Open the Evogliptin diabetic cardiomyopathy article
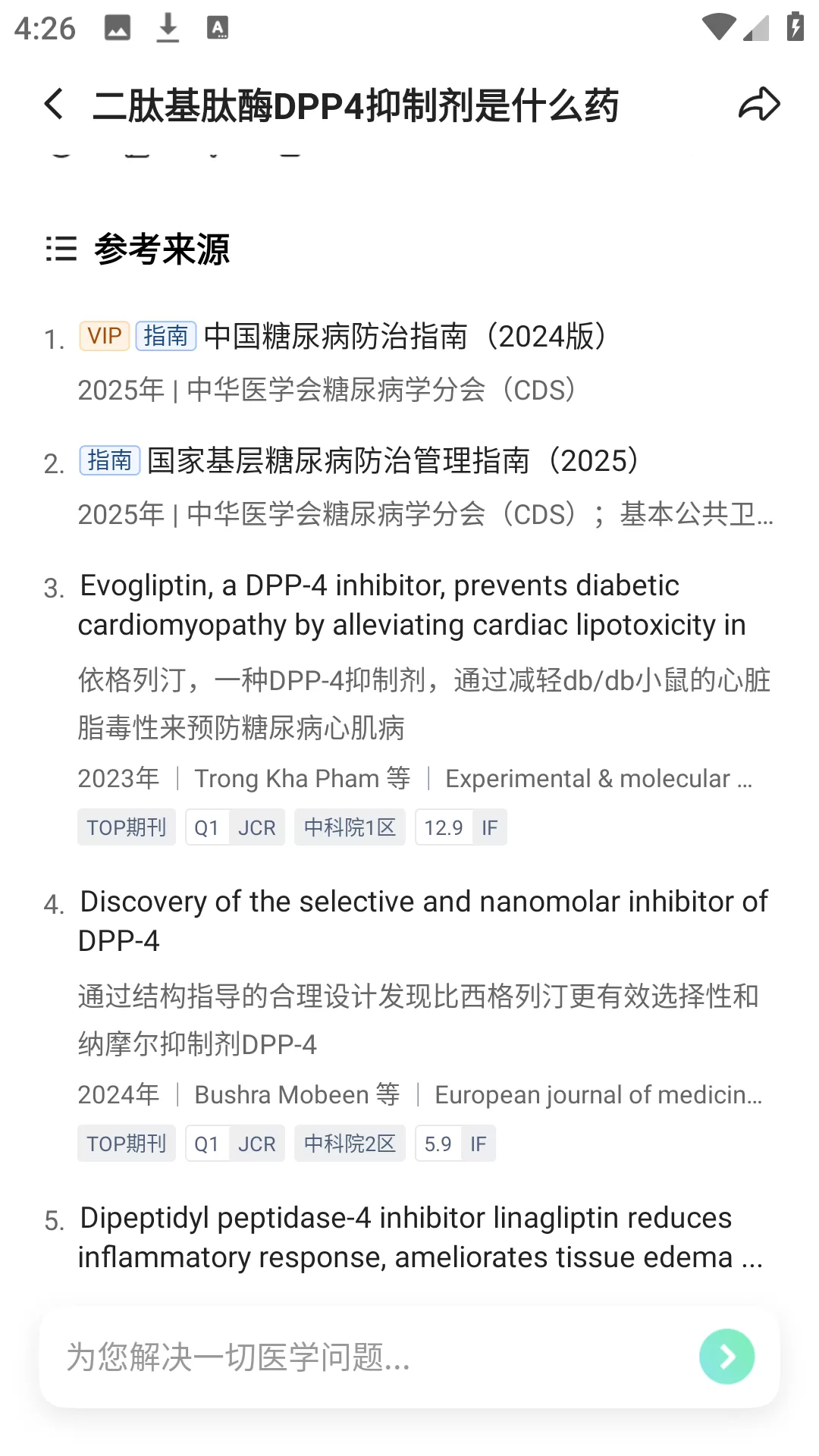Image resolution: width=819 pixels, height=1456 pixels. 412,605
